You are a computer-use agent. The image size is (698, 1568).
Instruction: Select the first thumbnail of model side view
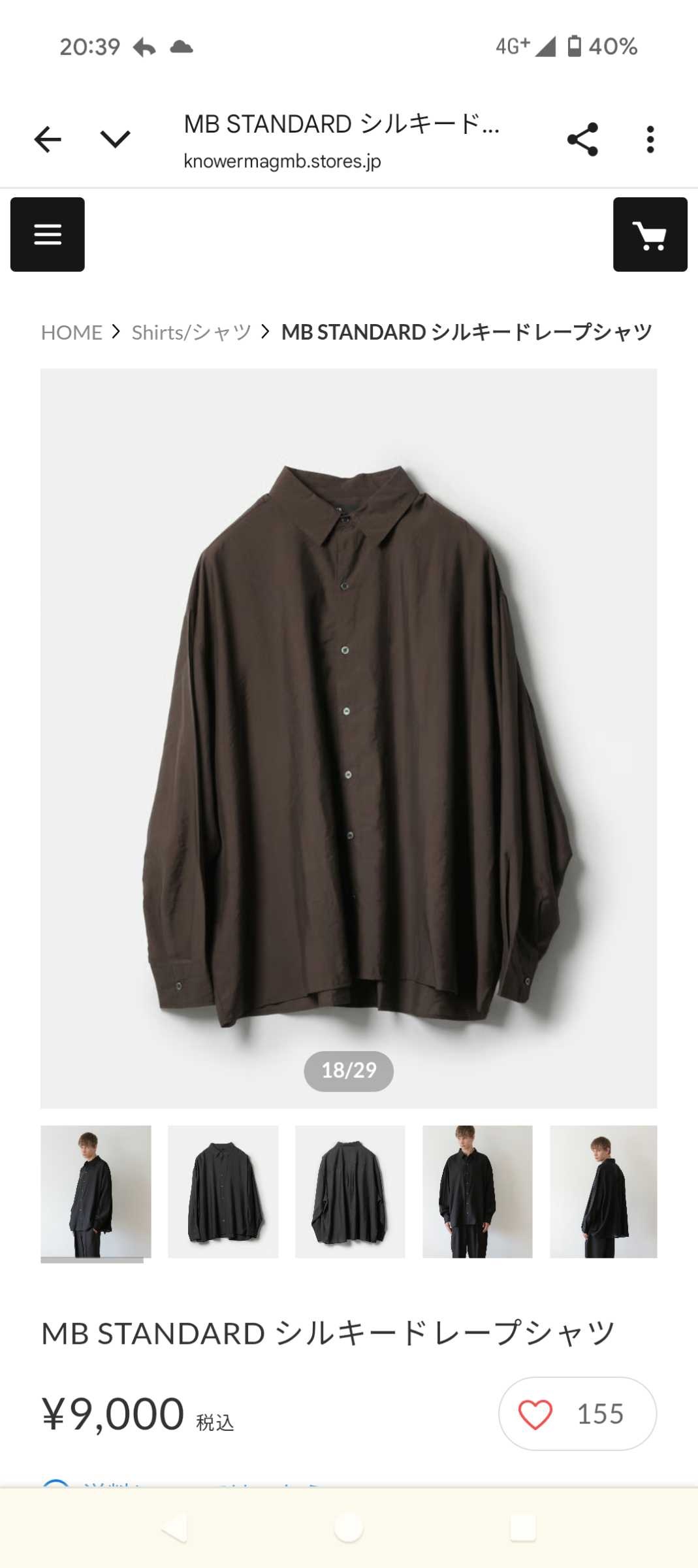click(x=96, y=1191)
